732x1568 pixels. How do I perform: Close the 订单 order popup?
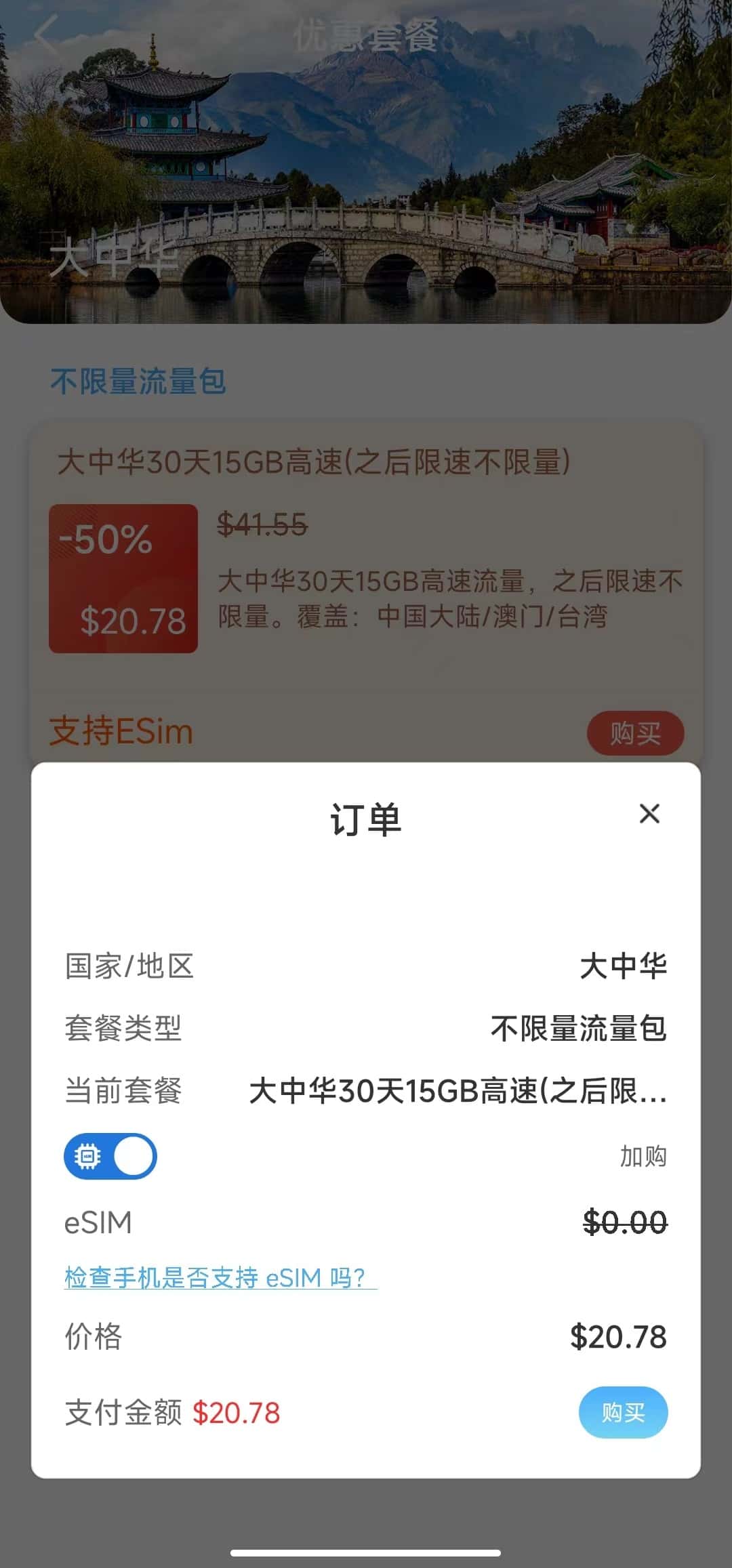649,815
